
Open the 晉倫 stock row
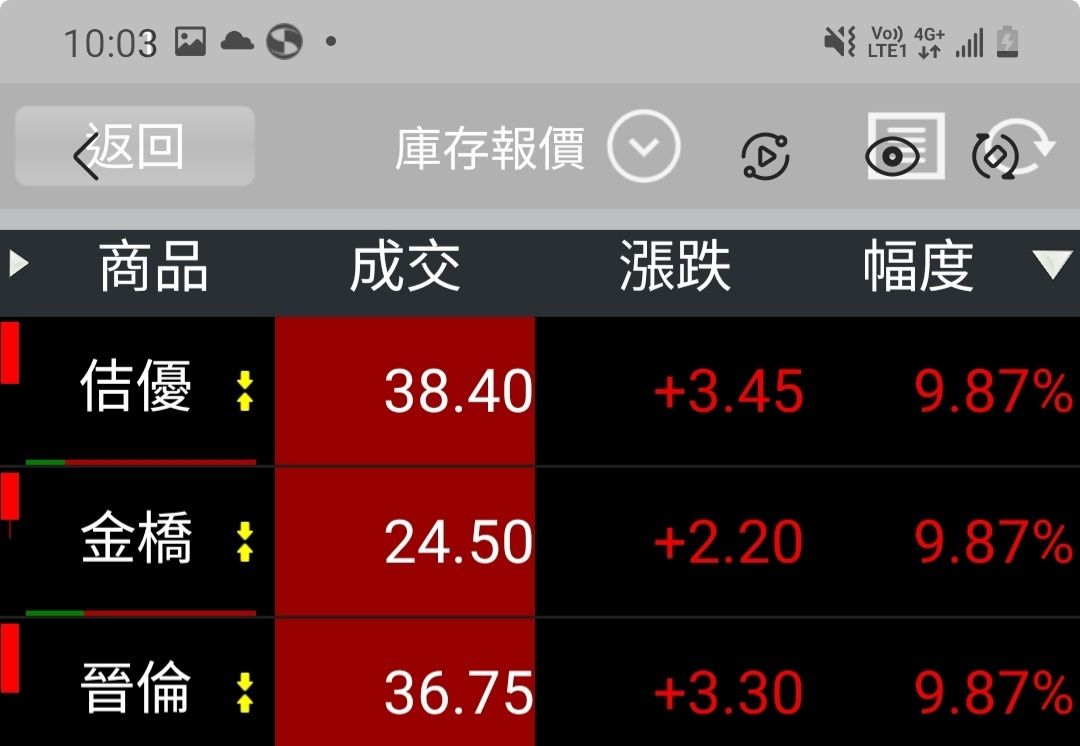pos(136,689)
